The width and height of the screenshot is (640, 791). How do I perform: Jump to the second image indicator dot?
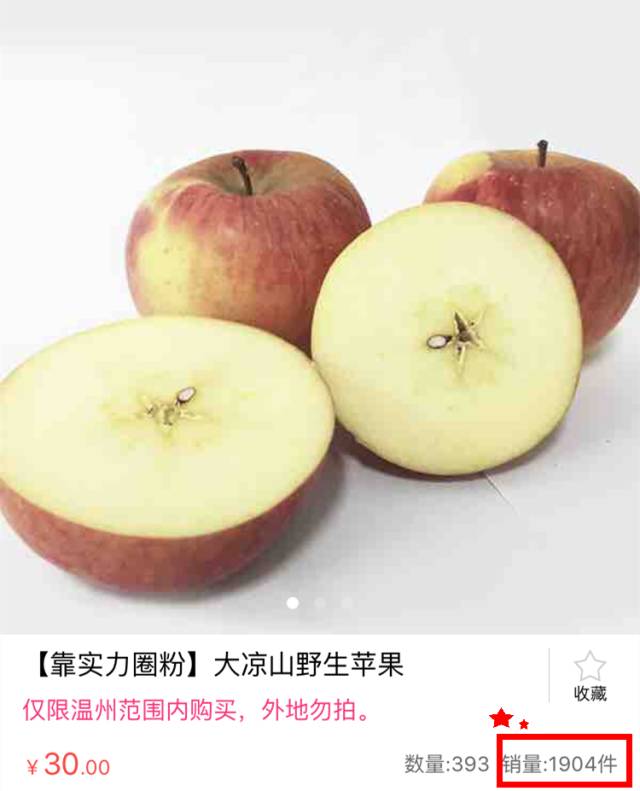(x=320, y=603)
